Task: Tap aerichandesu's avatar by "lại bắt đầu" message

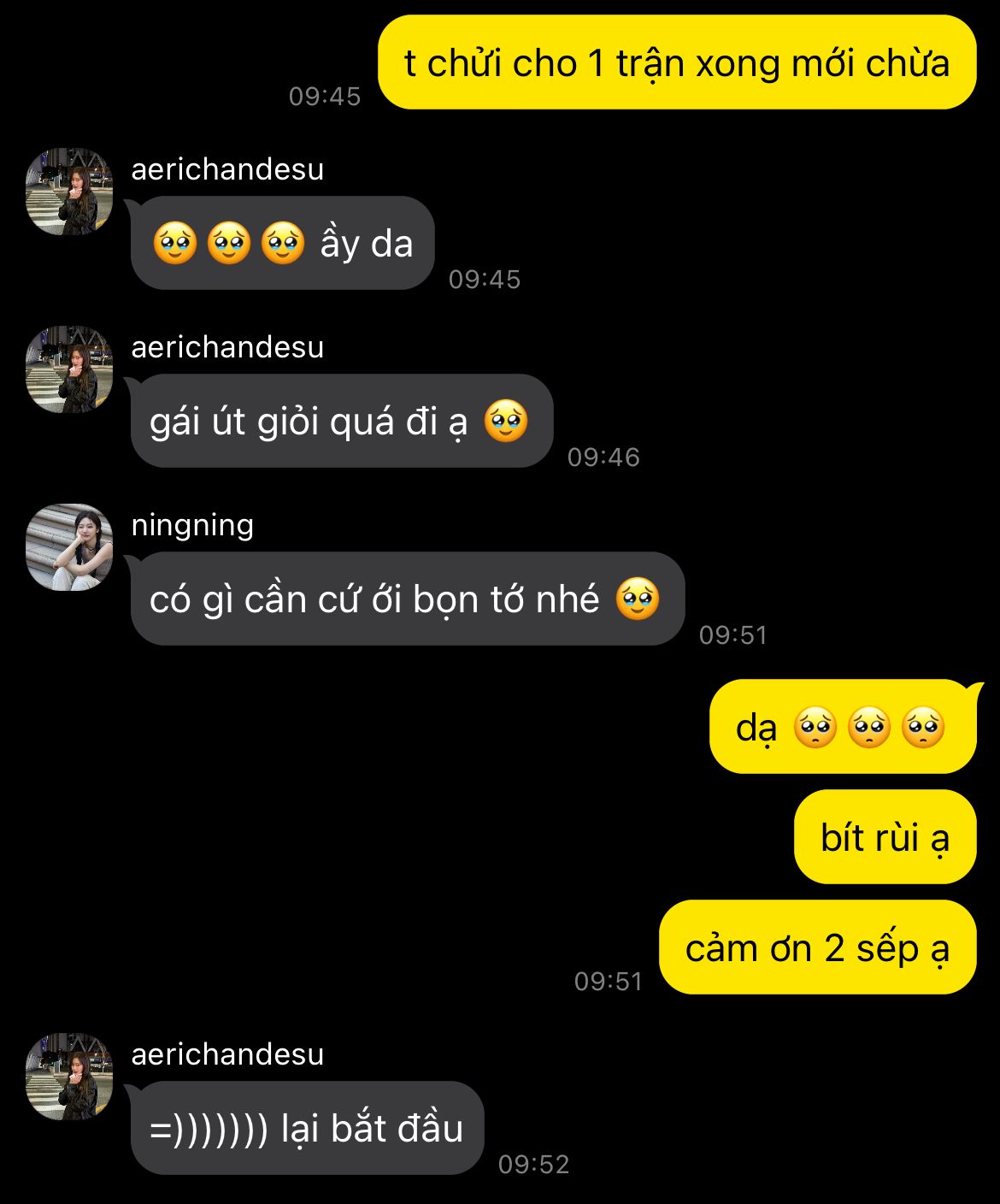Action: [69, 1077]
